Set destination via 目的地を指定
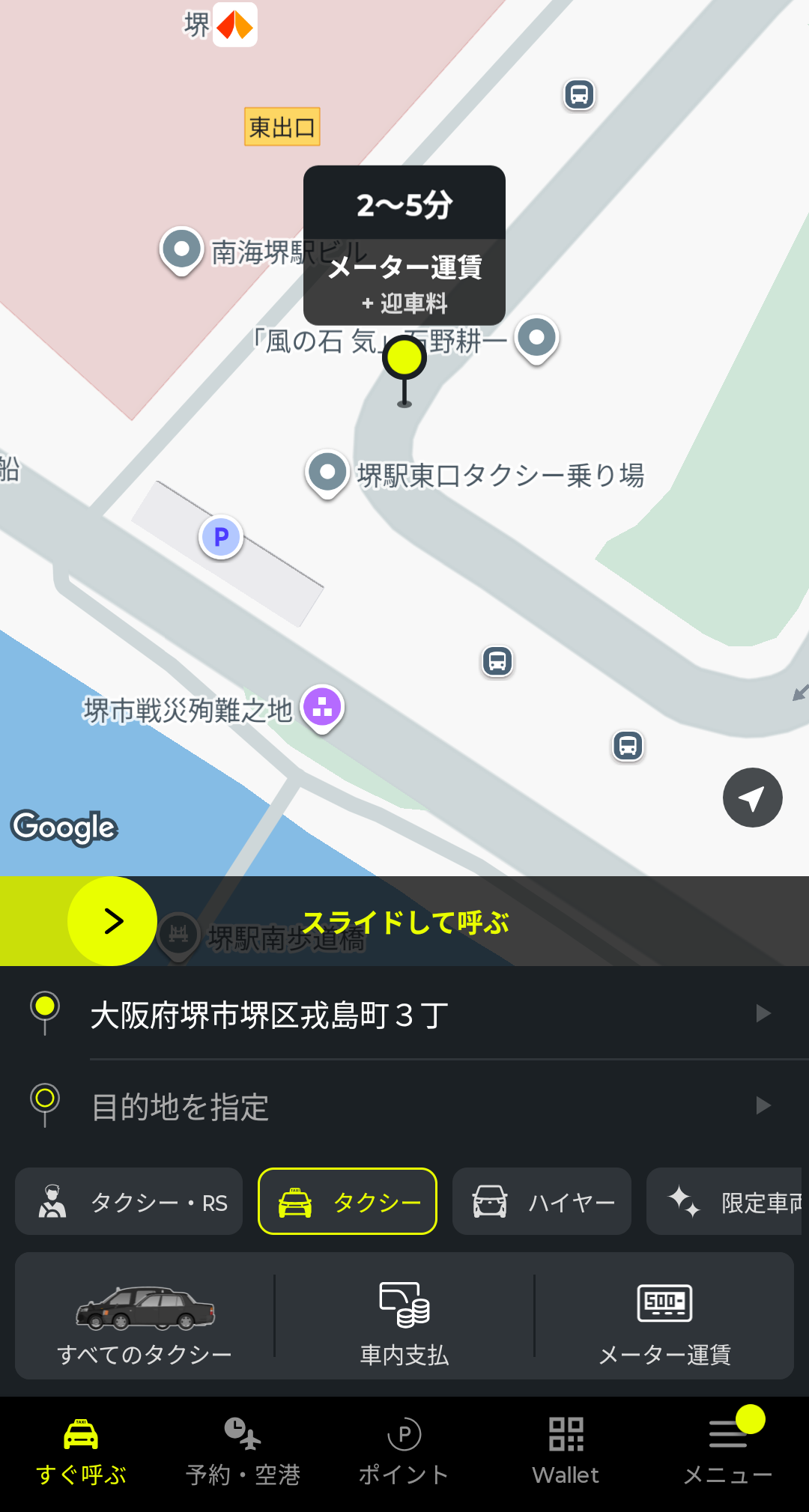Viewport: 809px width, 1512px height. tap(419, 1106)
